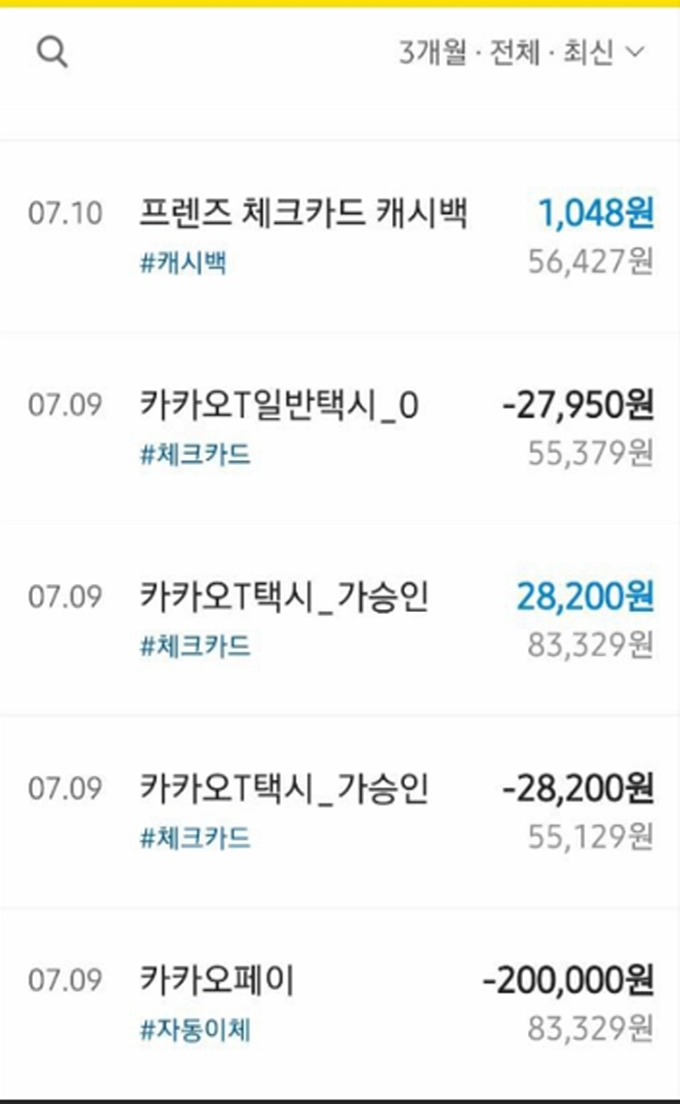Image resolution: width=680 pixels, height=1104 pixels.
Task: View the 28,200원 카카오T택시_가승인 refund entry
Action: point(340,619)
